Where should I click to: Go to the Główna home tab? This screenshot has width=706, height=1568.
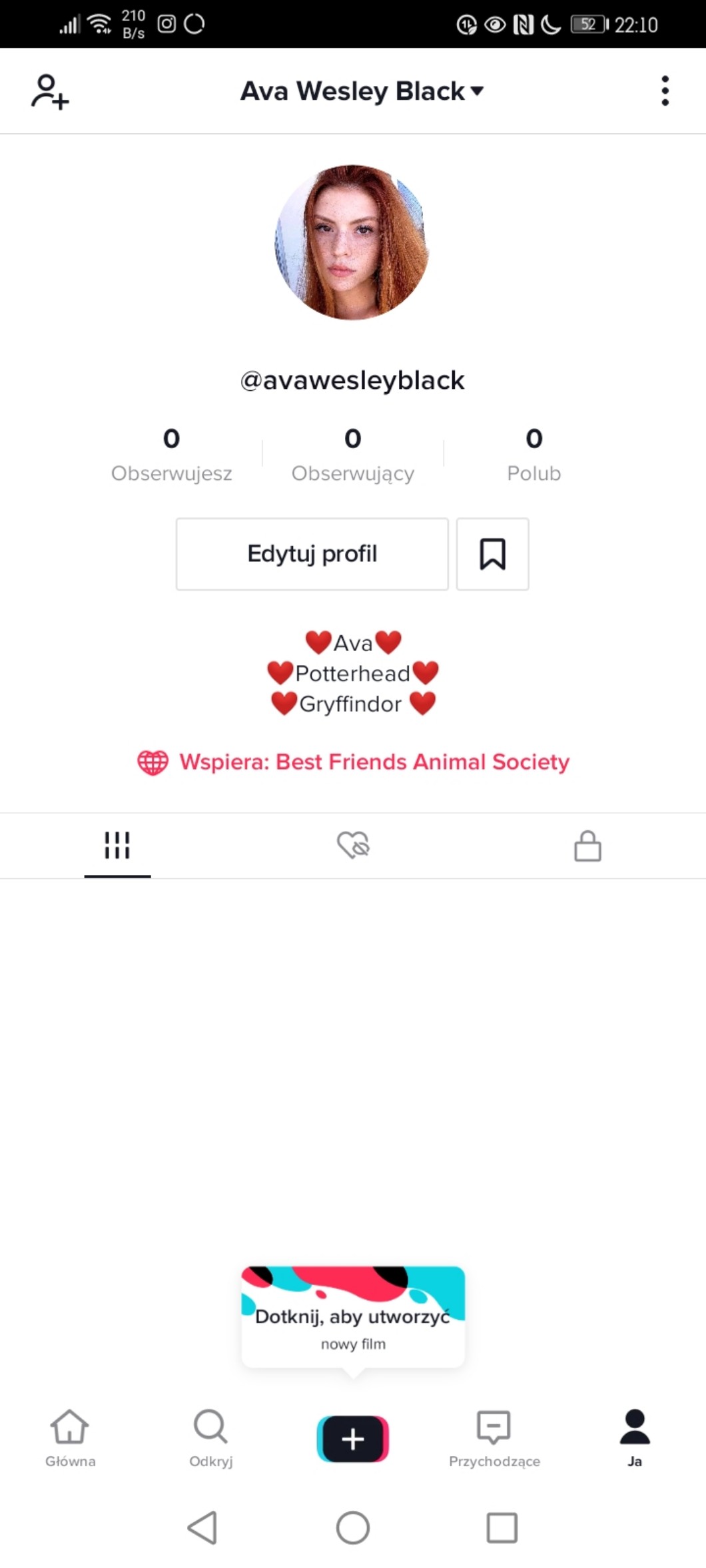[70, 1437]
